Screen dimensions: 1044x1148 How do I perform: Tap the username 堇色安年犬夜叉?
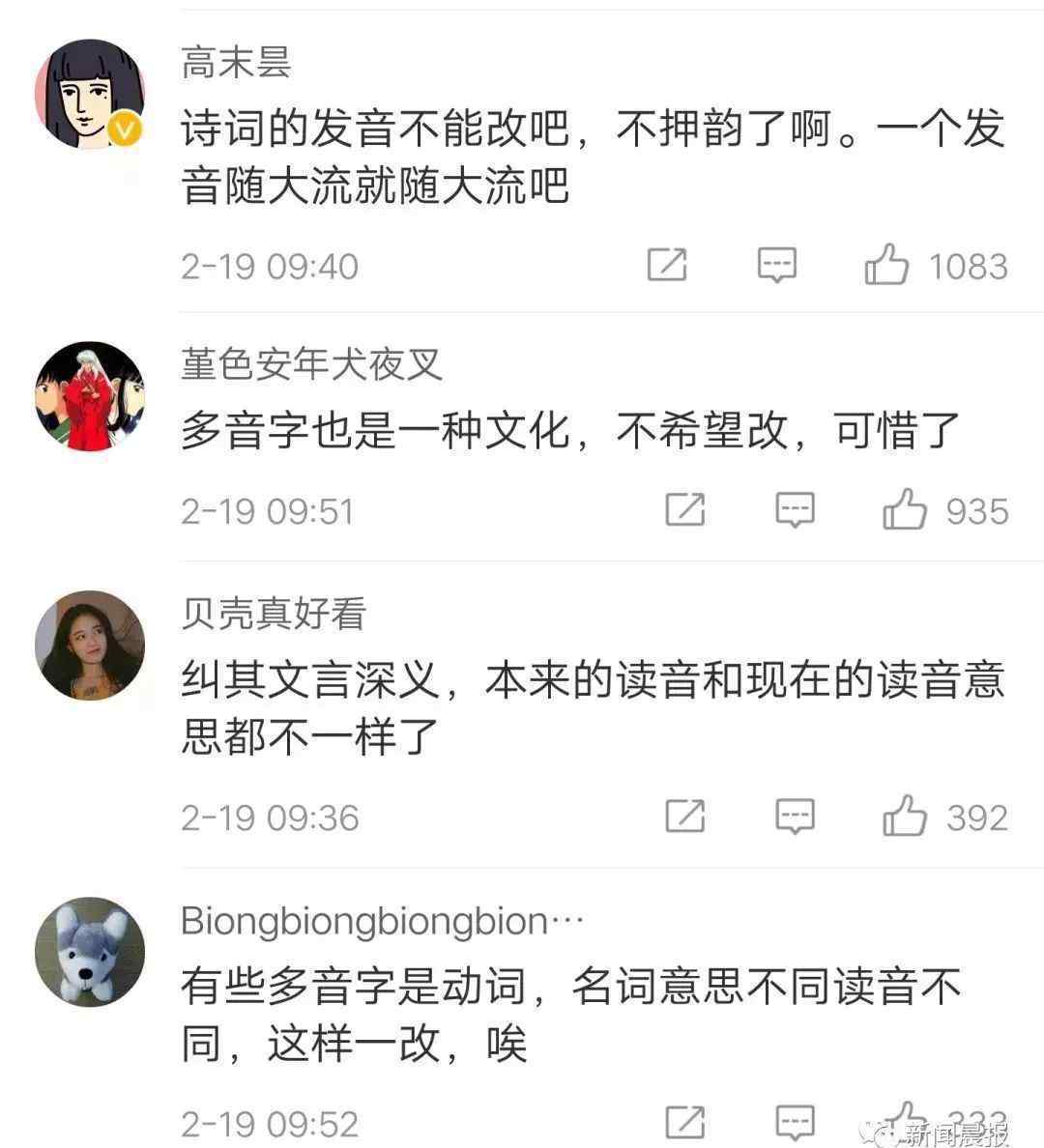[311, 364]
